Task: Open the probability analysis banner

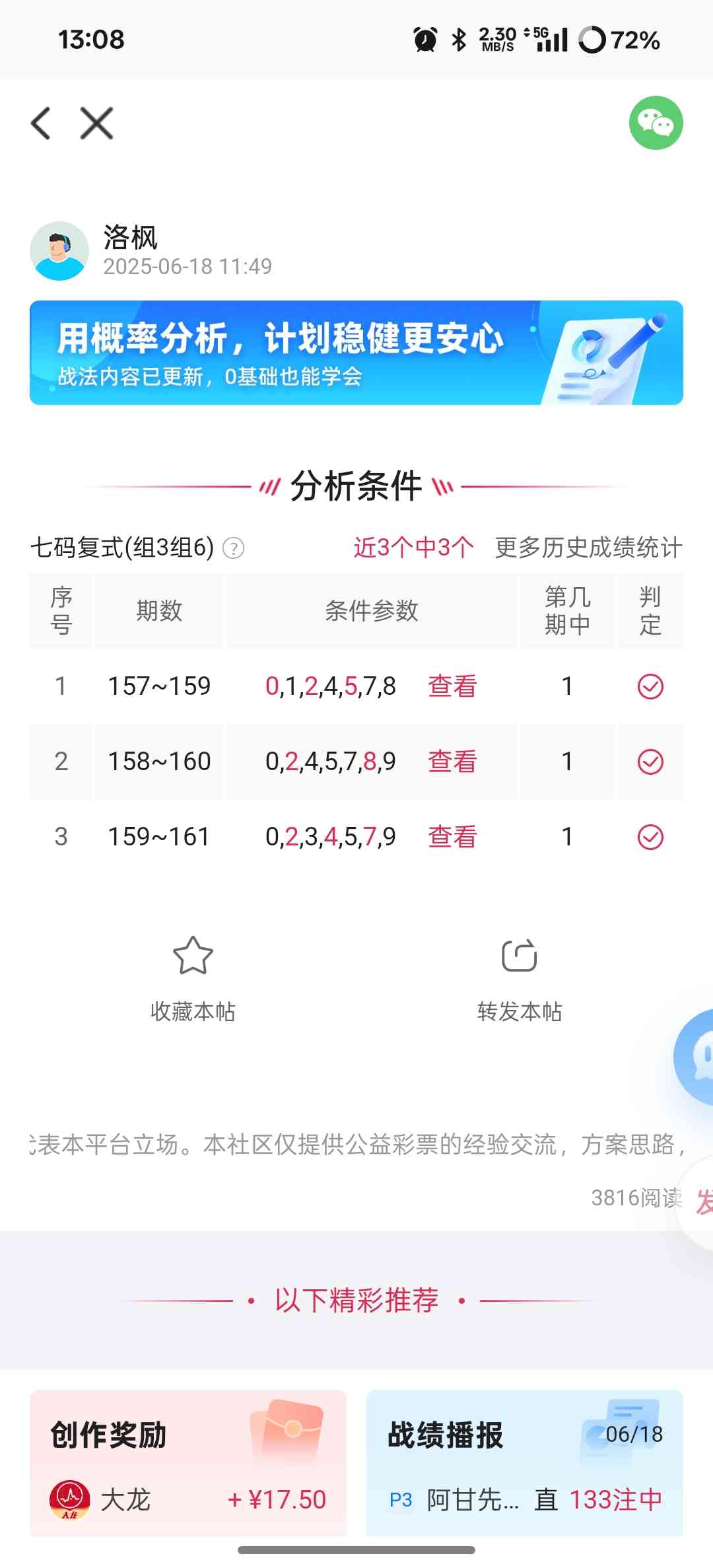Action: [x=356, y=353]
